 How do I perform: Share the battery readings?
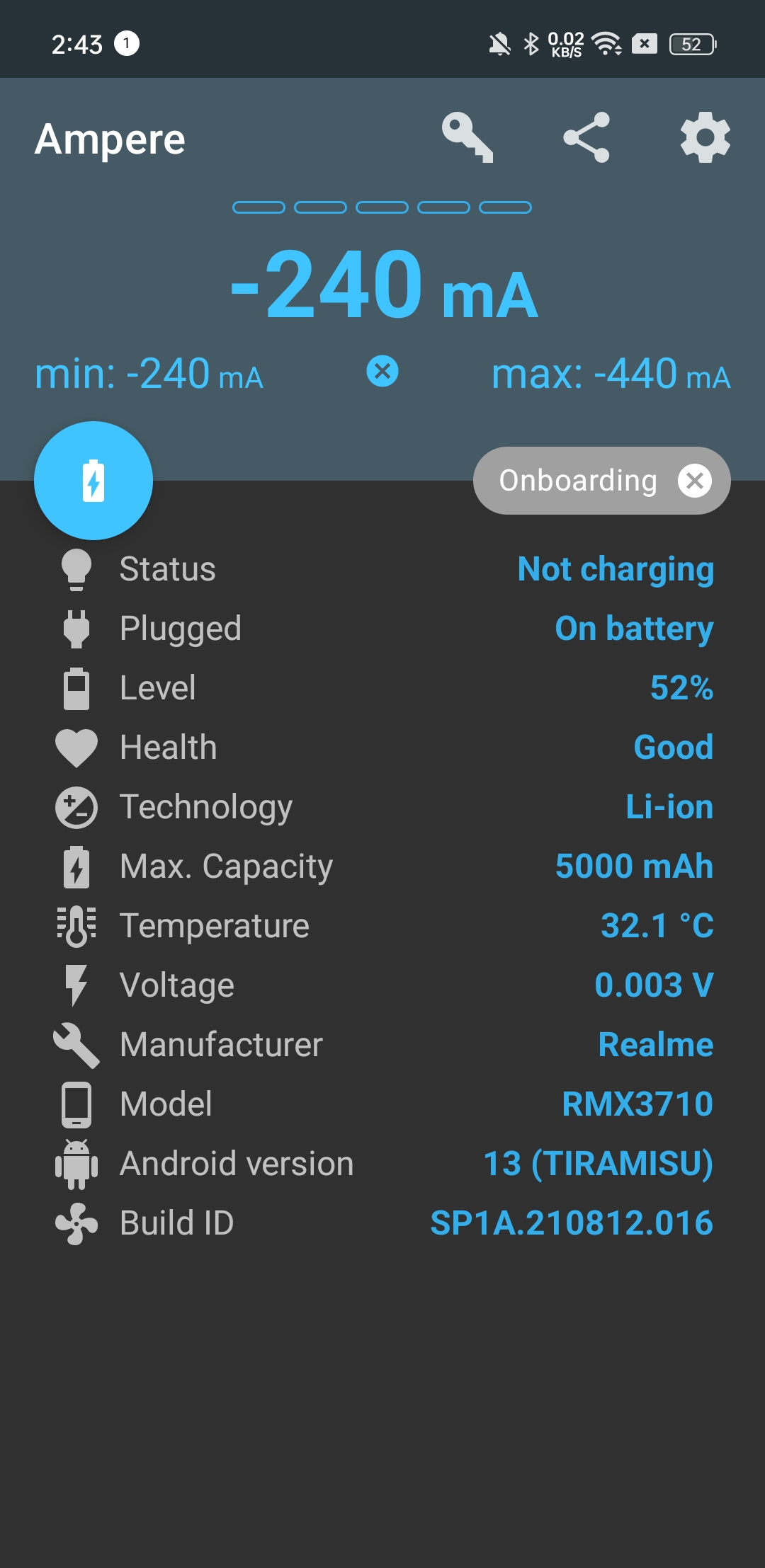click(586, 137)
